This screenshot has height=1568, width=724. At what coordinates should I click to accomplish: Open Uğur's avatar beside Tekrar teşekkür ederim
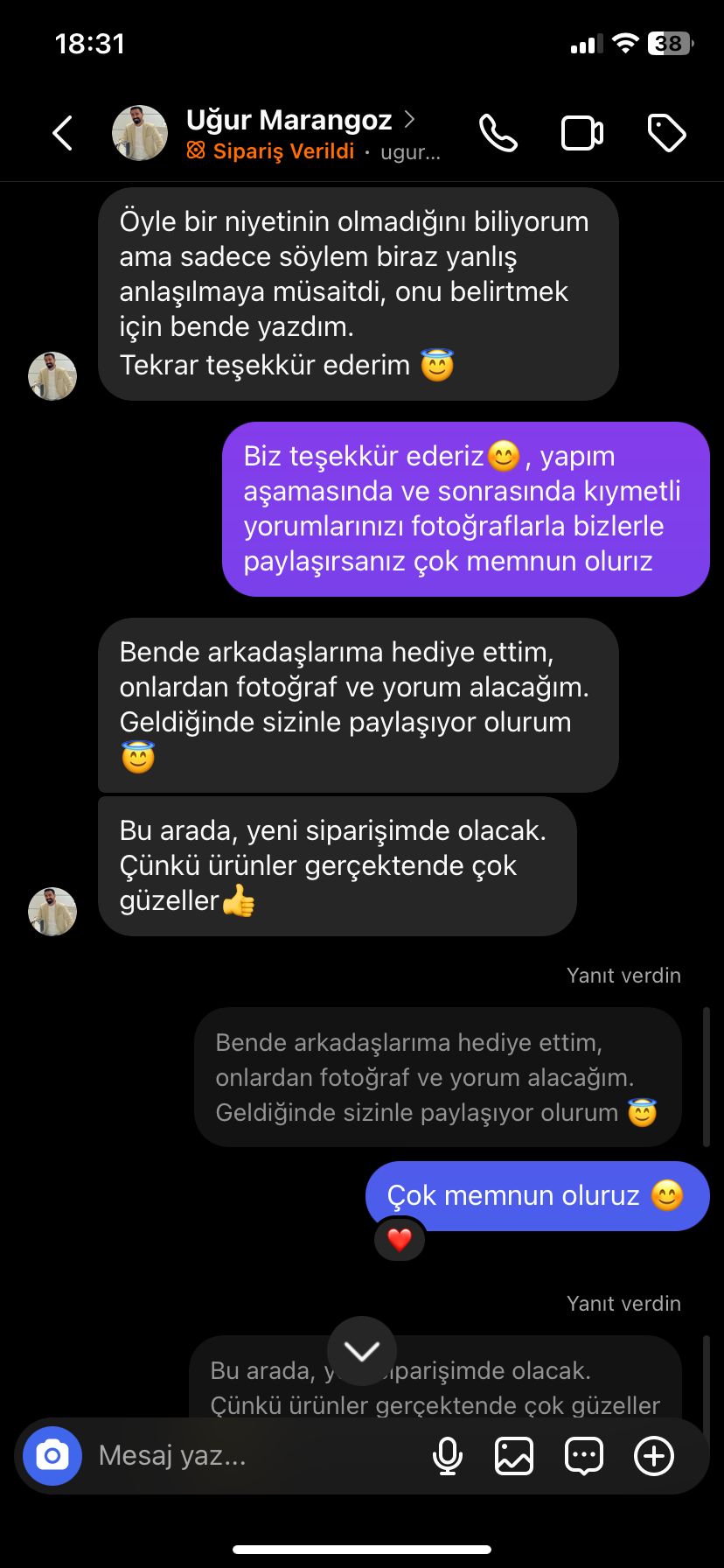click(52, 376)
